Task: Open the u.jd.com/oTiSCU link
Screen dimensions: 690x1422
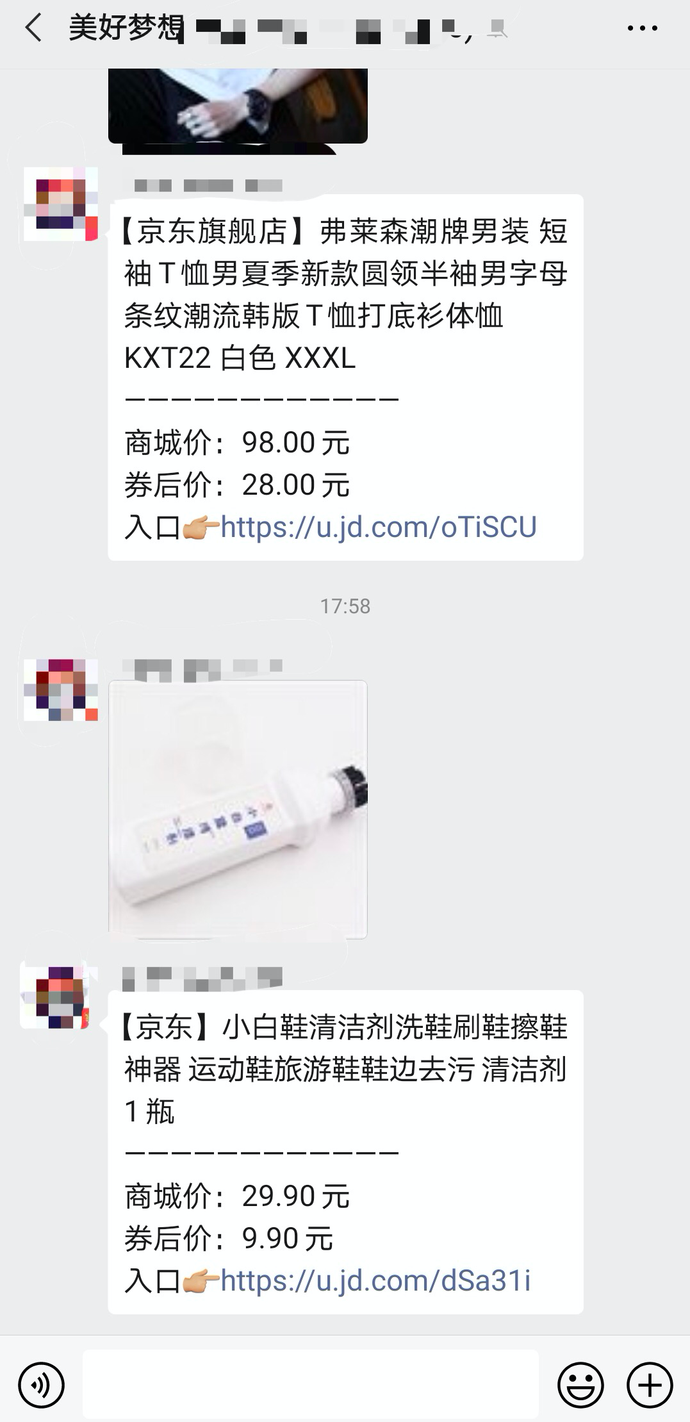Action: pyautogui.click(x=378, y=527)
